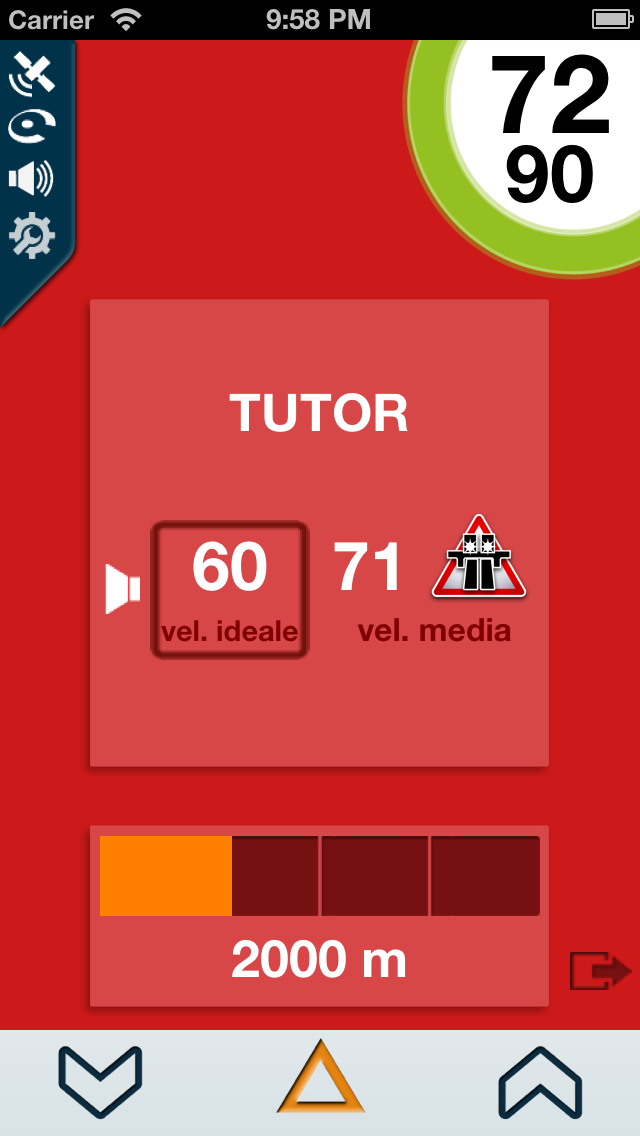Tap the up chevron button

tap(540, 1081)
